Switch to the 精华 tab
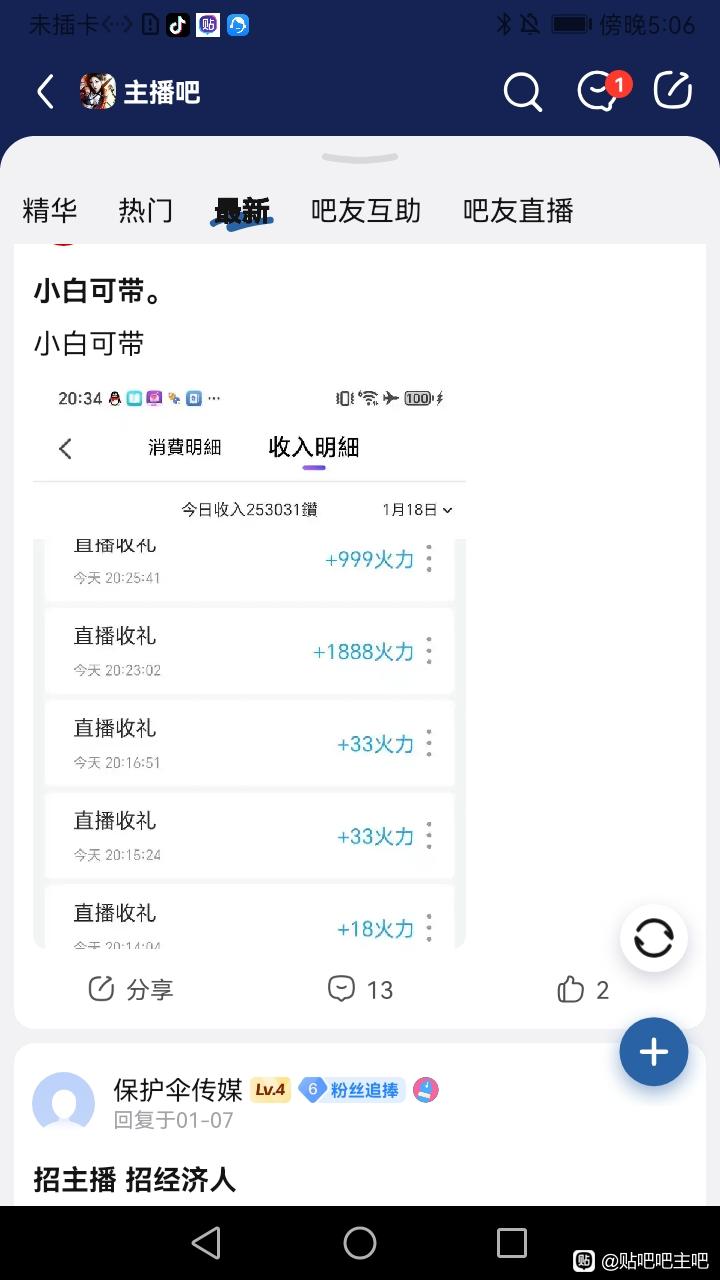 point(50,211)
